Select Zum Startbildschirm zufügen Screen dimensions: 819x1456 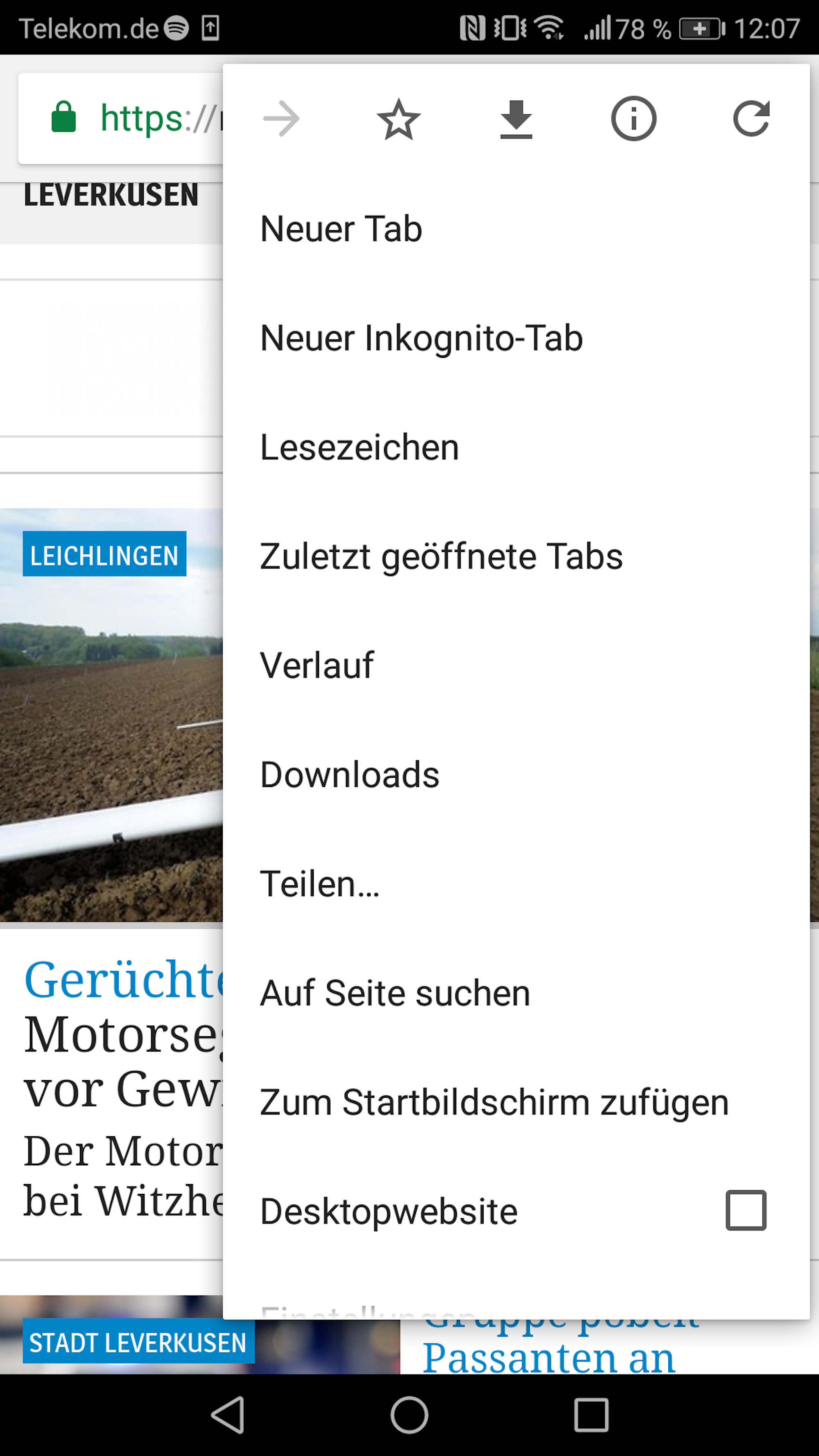[494, 1102]
